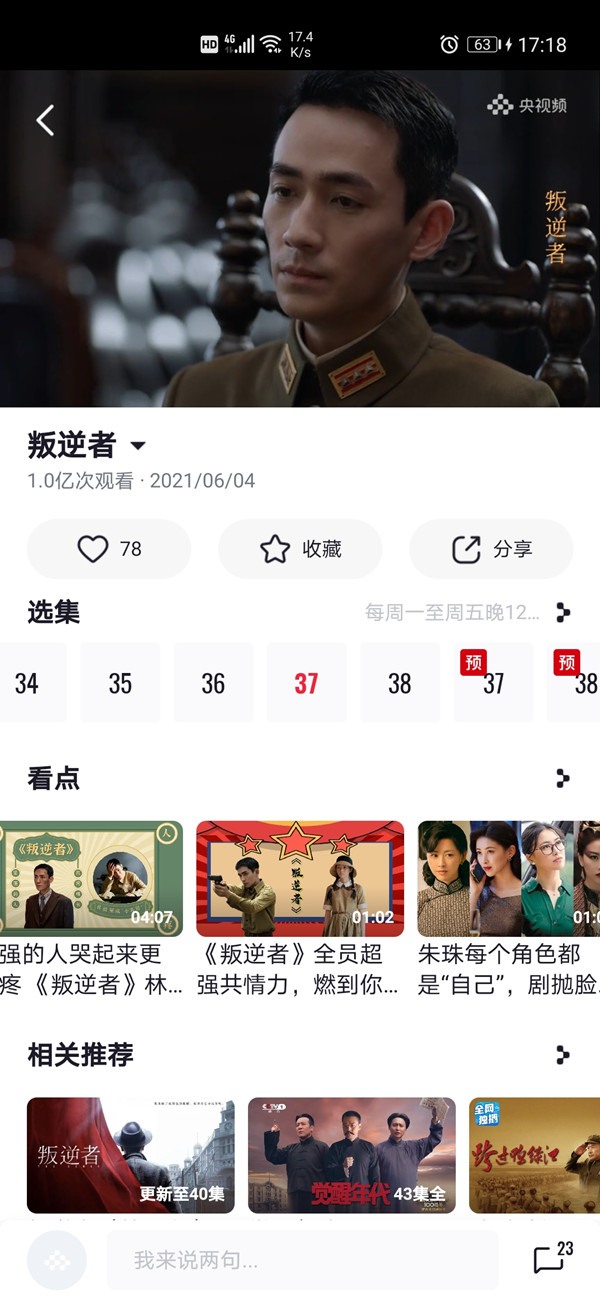
Task: Select episode 35
Action: (x=120, y=683)
